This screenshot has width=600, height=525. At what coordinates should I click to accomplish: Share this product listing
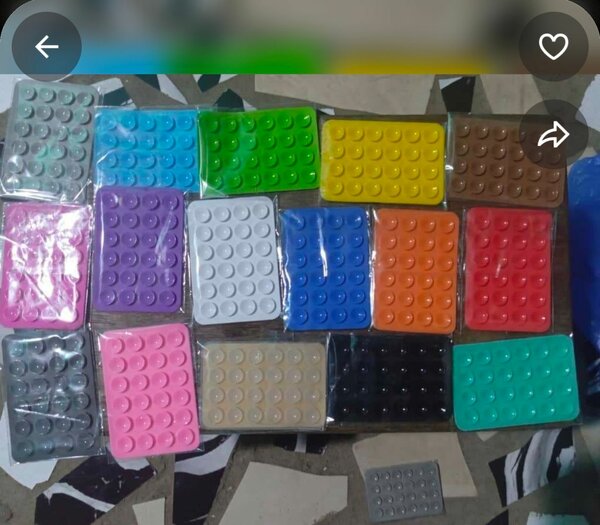pyautogui.click(x=553, y=135)
